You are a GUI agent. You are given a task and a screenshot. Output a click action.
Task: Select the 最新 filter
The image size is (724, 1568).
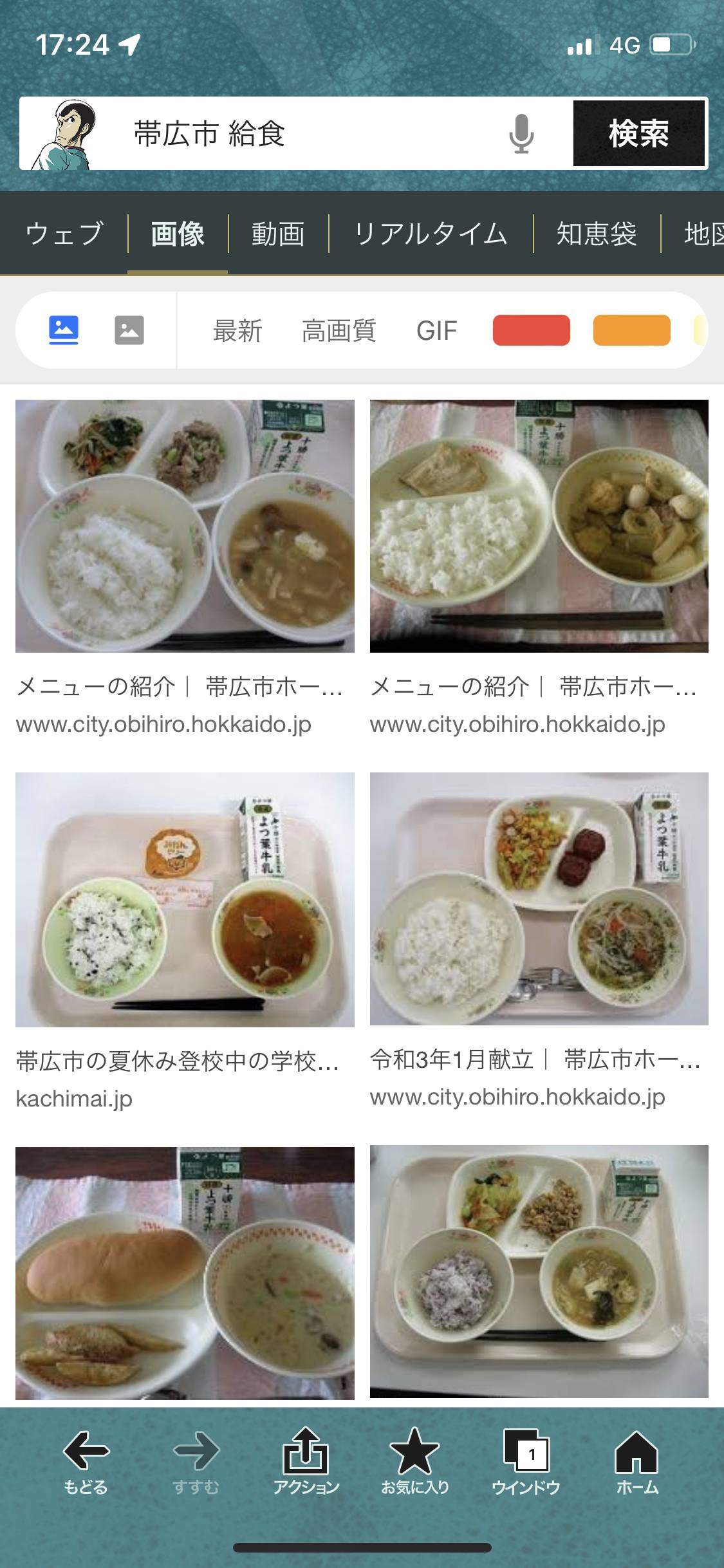237,331
